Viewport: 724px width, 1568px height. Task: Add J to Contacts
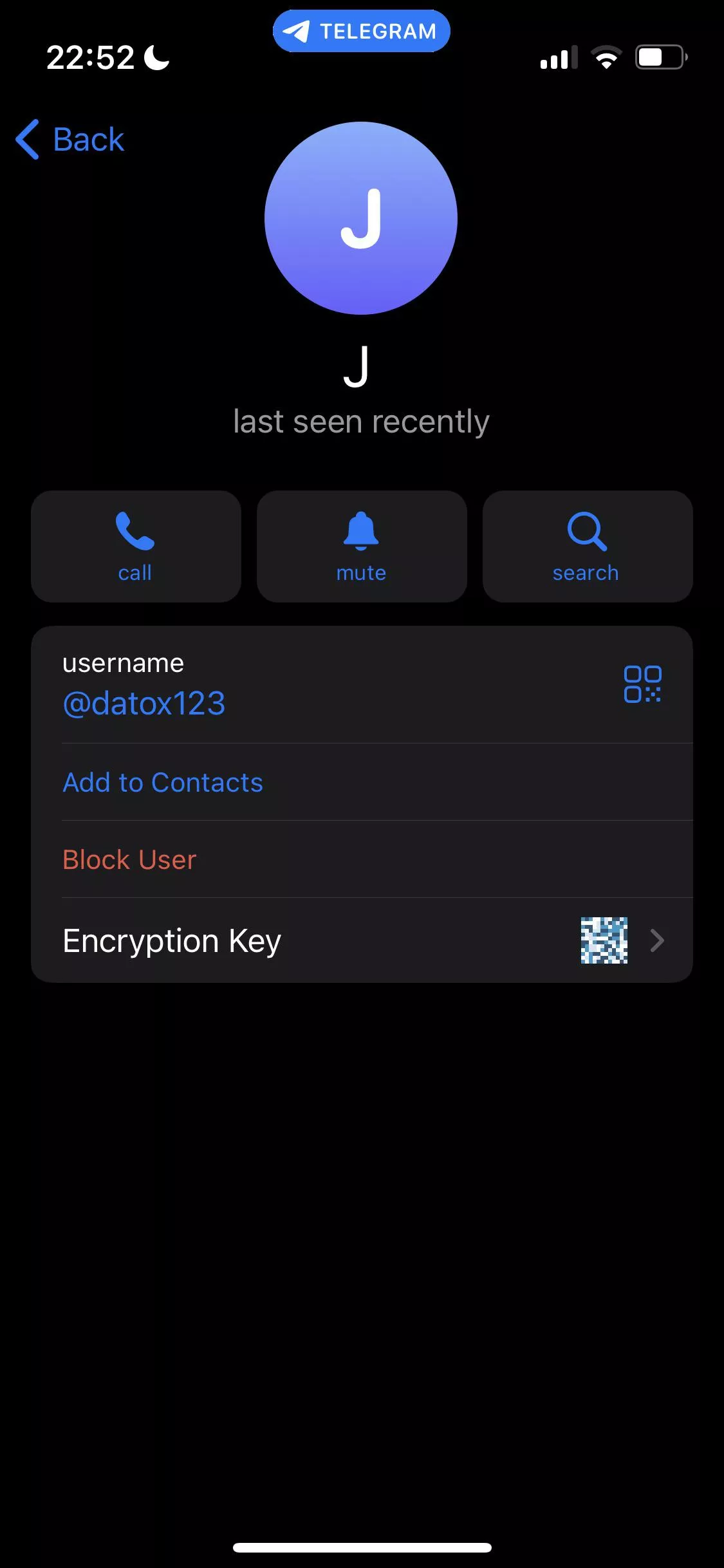pyautogui.click(x=163, y=783)
